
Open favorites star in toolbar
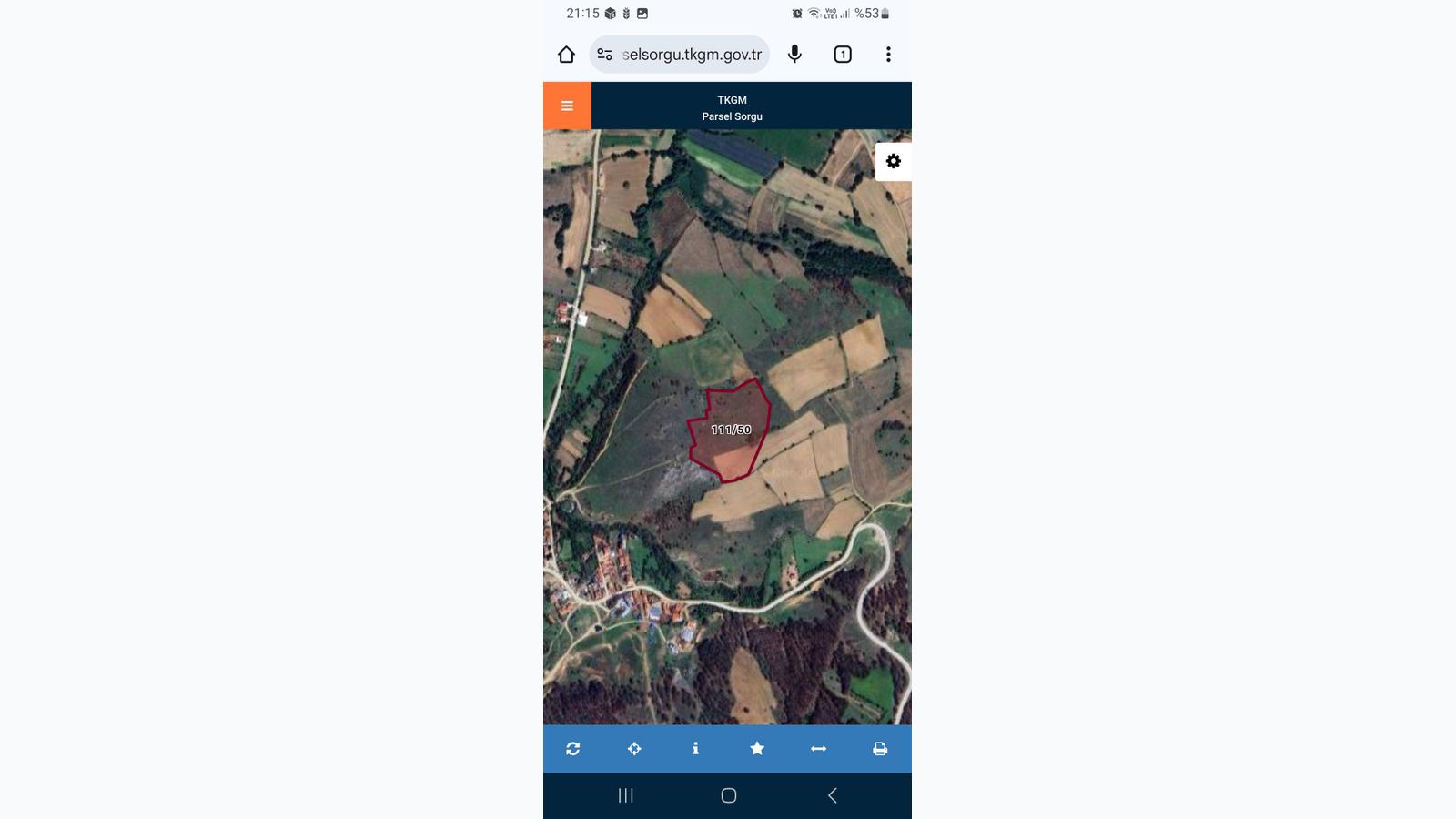click(x=757, y=748)
